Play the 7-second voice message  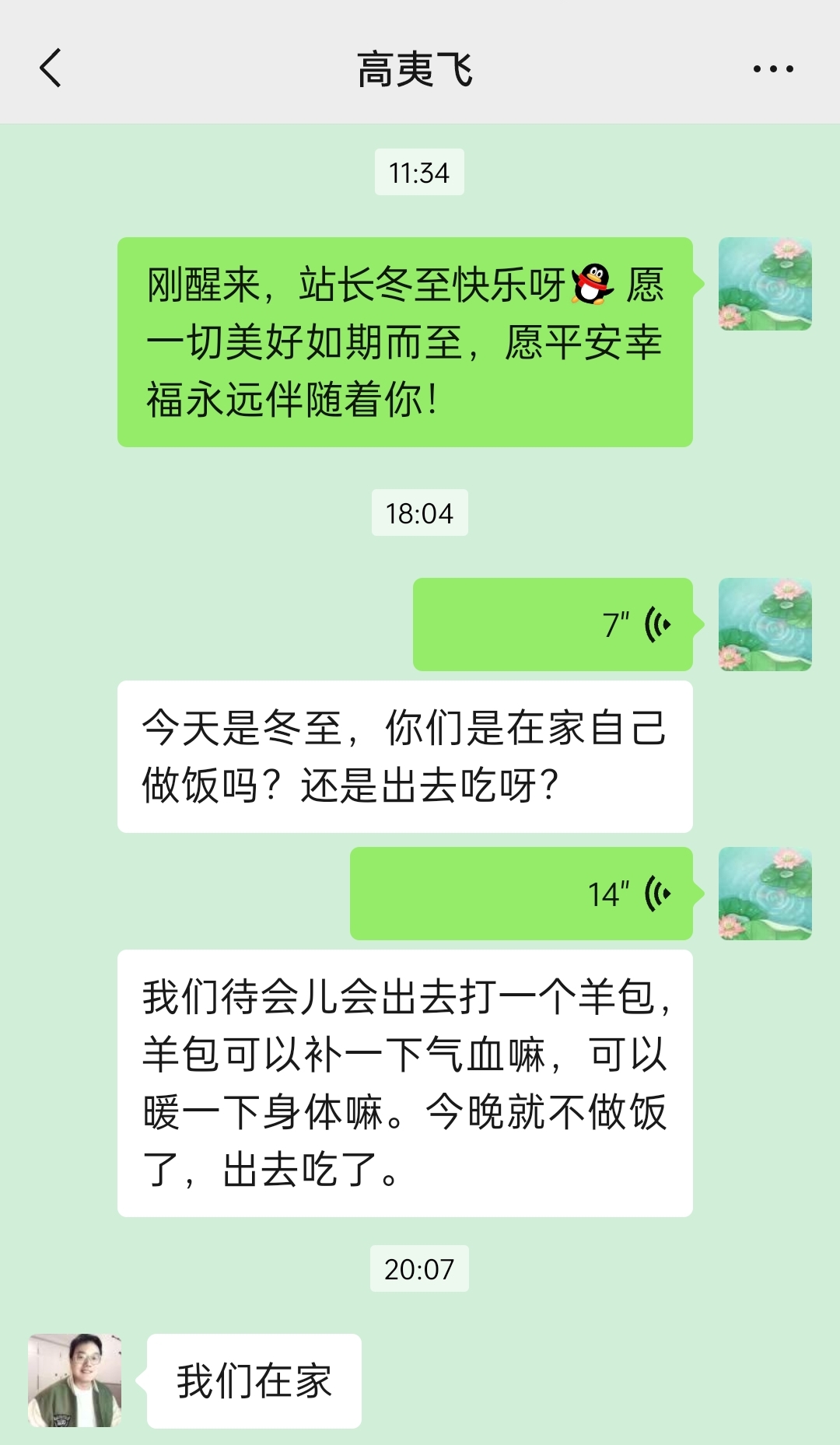pyautogui.click(x=553, y=625)
